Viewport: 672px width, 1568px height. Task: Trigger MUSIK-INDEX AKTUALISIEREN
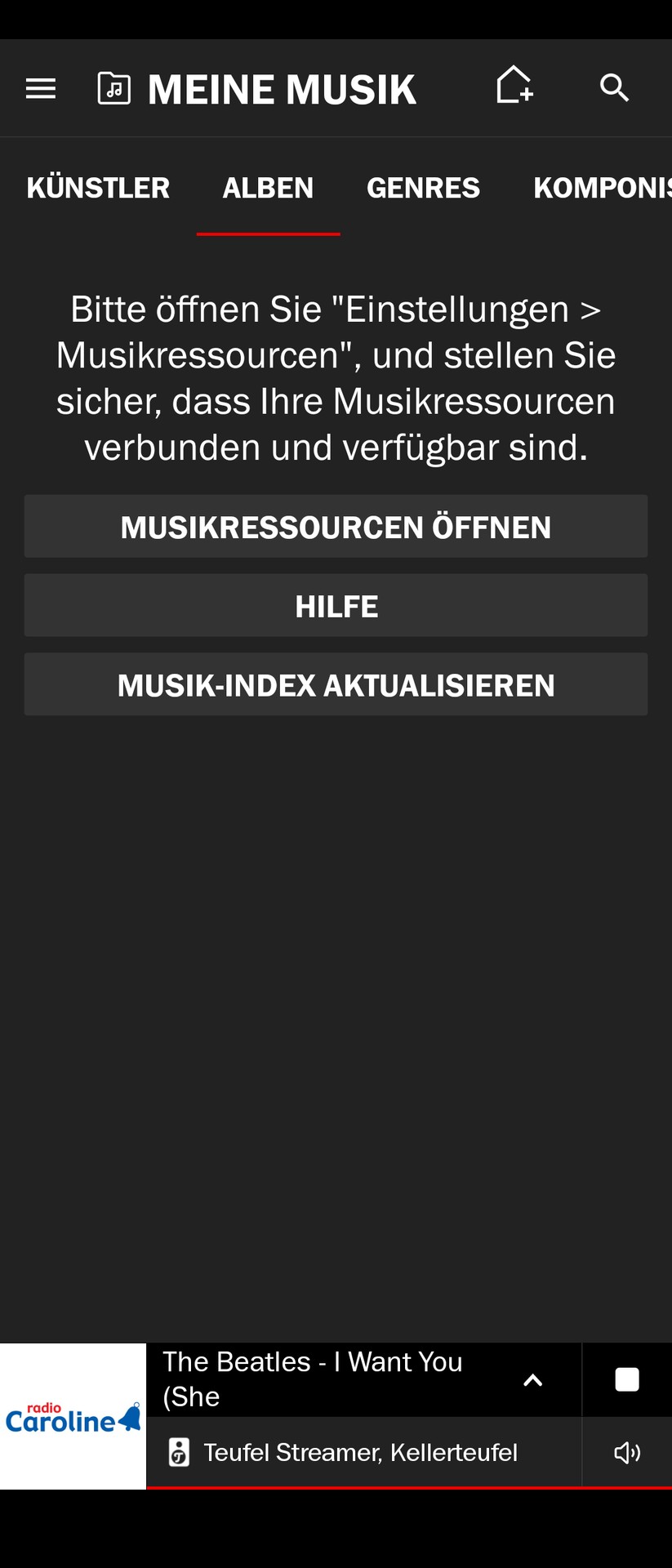tap(336, 684)
